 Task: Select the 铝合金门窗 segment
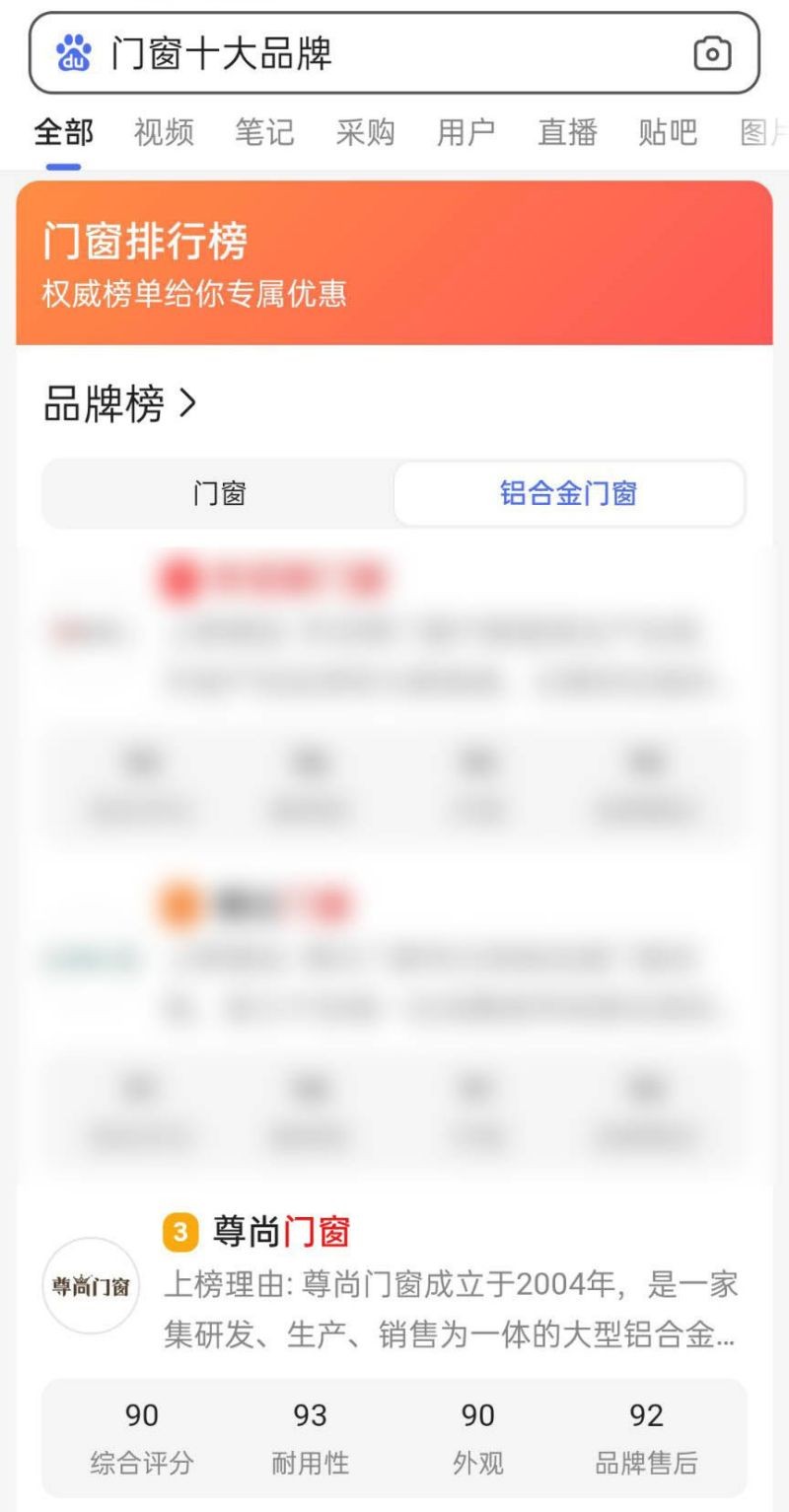coord(569,494)
